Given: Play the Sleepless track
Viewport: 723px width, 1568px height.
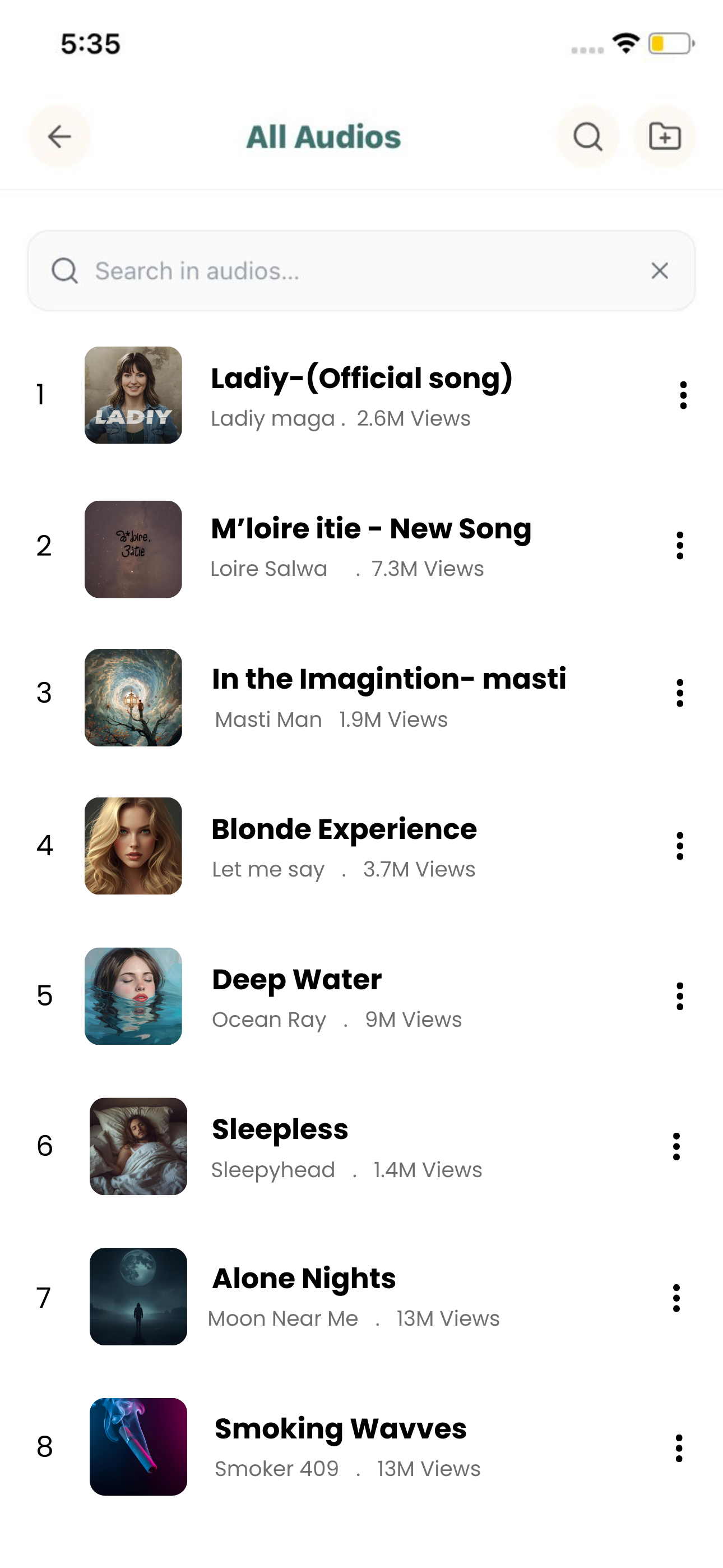Looking at the screenshot, I should [361, 1146].
